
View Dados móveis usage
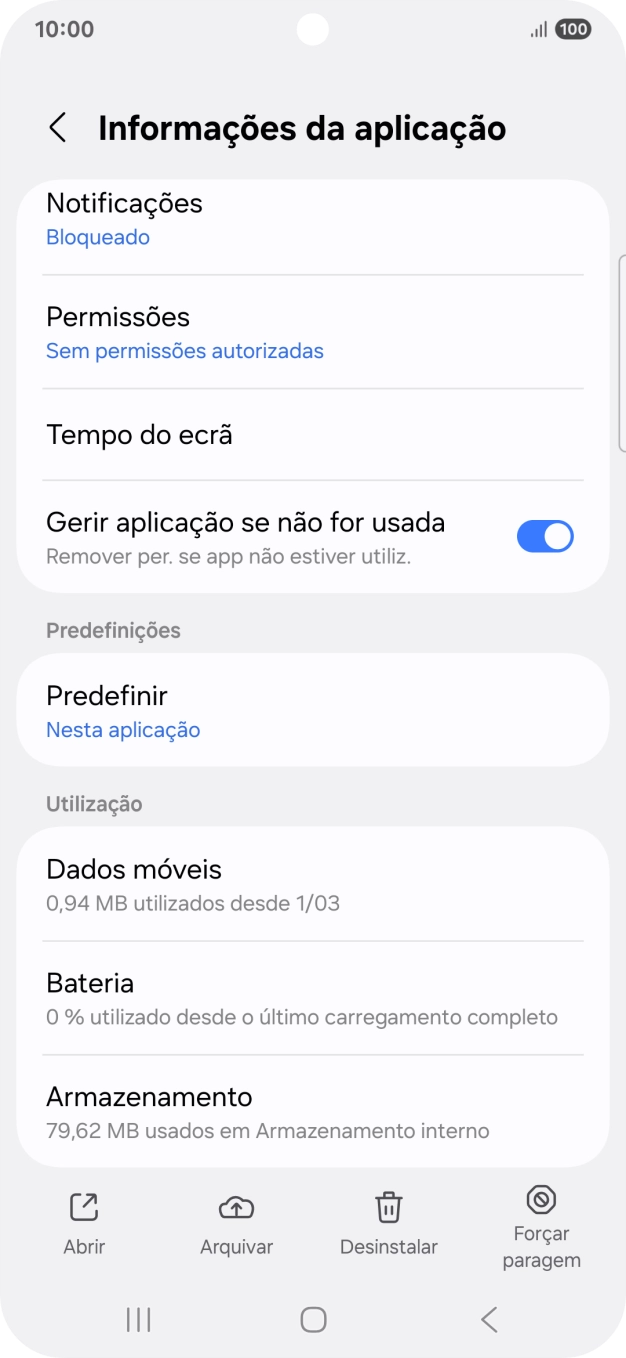[312, 884]
